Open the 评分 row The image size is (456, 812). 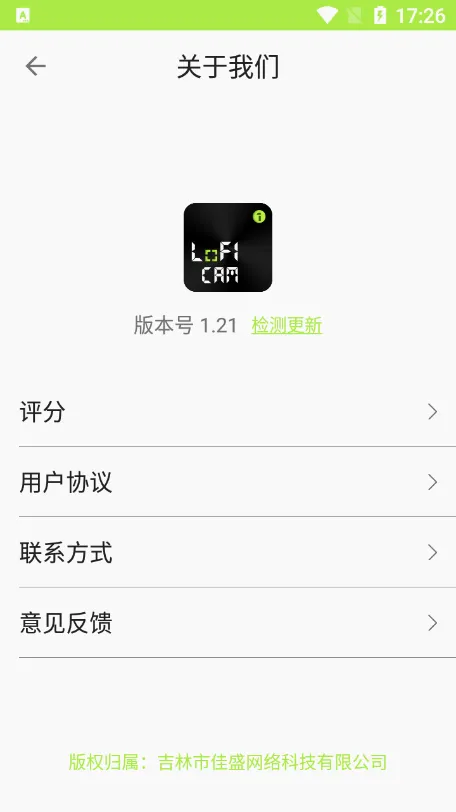click(228, 412)
